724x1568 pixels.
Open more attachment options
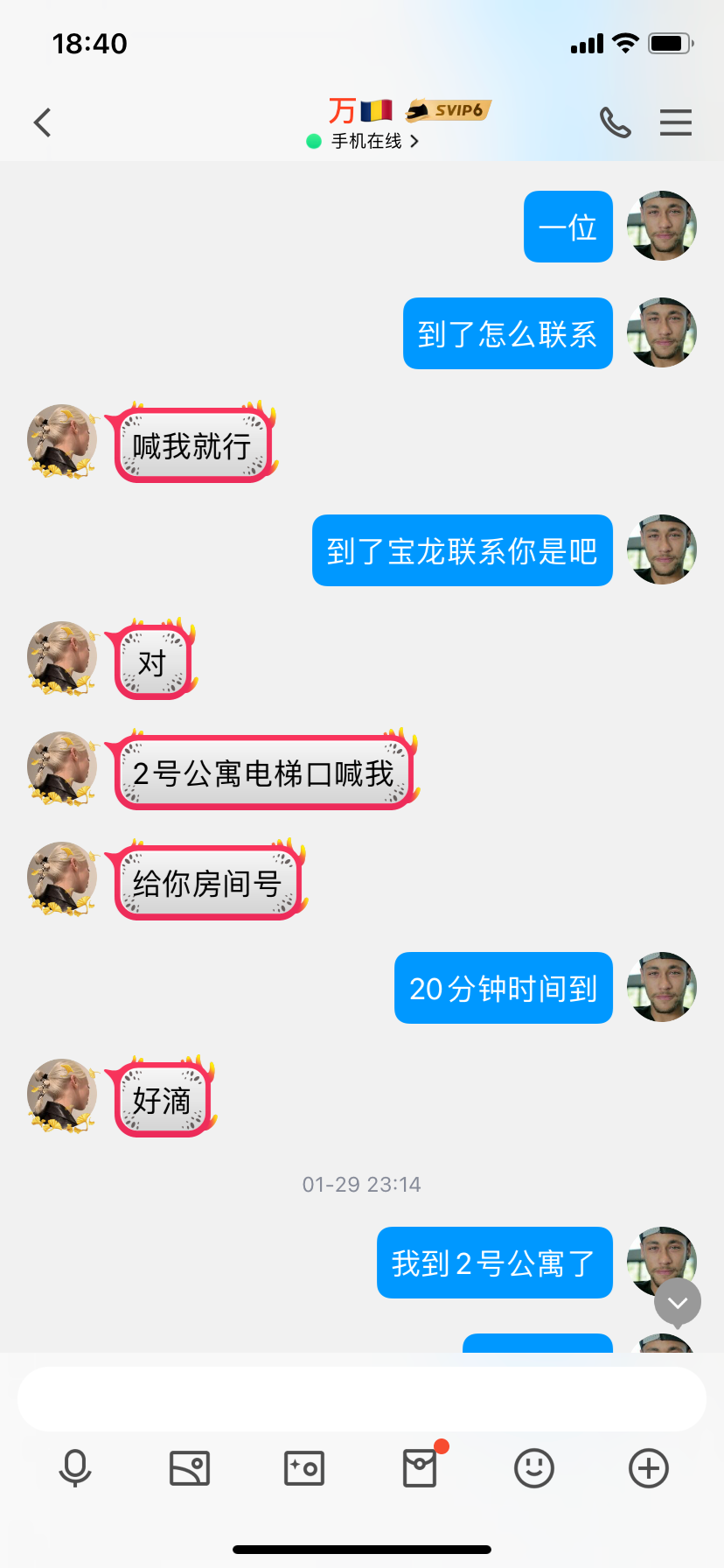point(649,1468)
